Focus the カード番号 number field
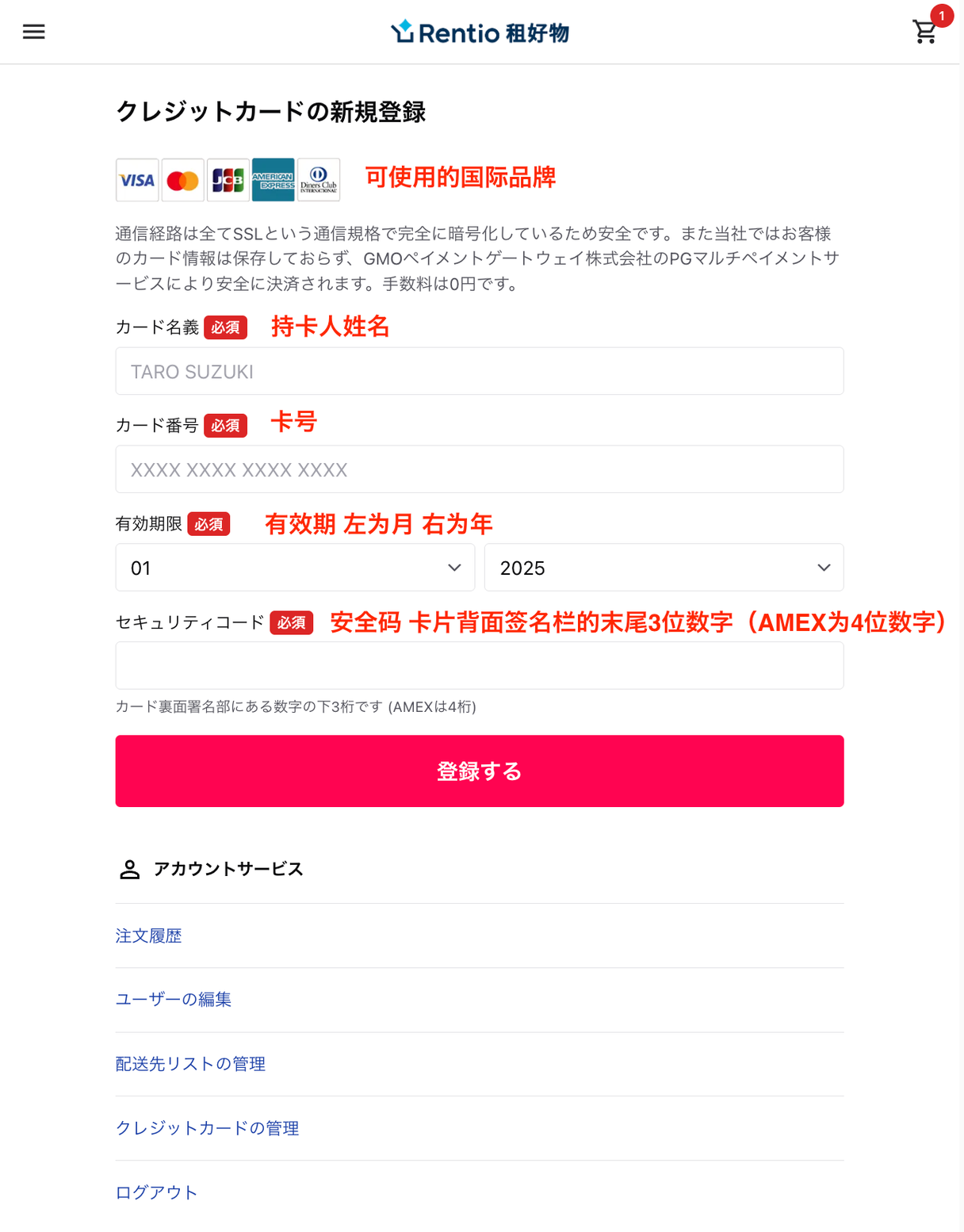Screen dimensions: 964x1232 (x=479, y=469)
